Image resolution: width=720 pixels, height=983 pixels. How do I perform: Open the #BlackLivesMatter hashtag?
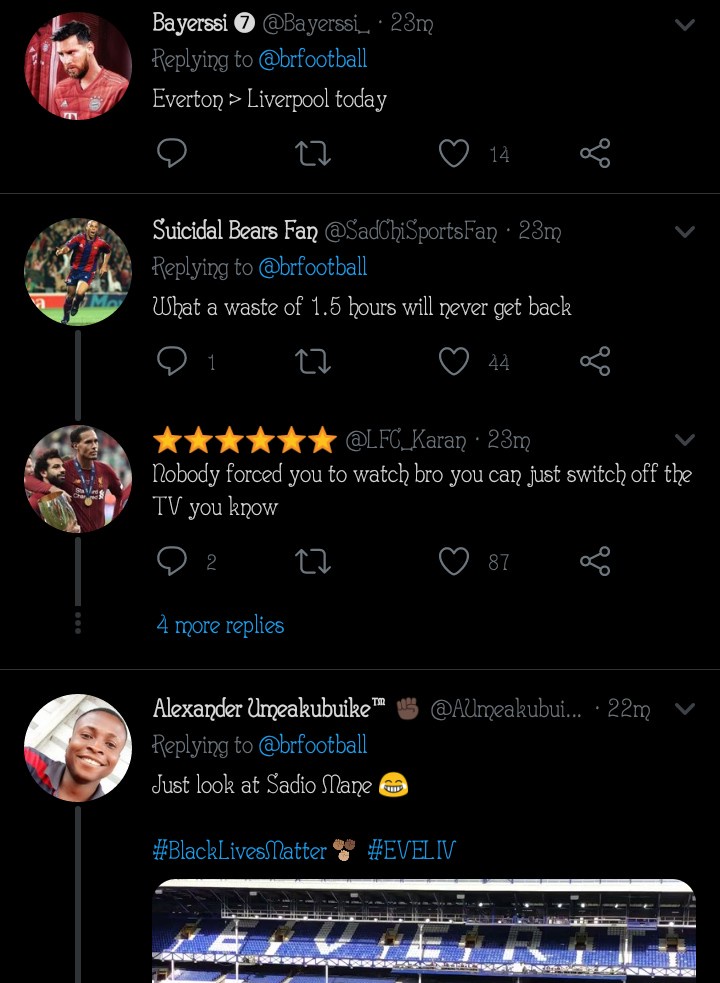[240, 851]
